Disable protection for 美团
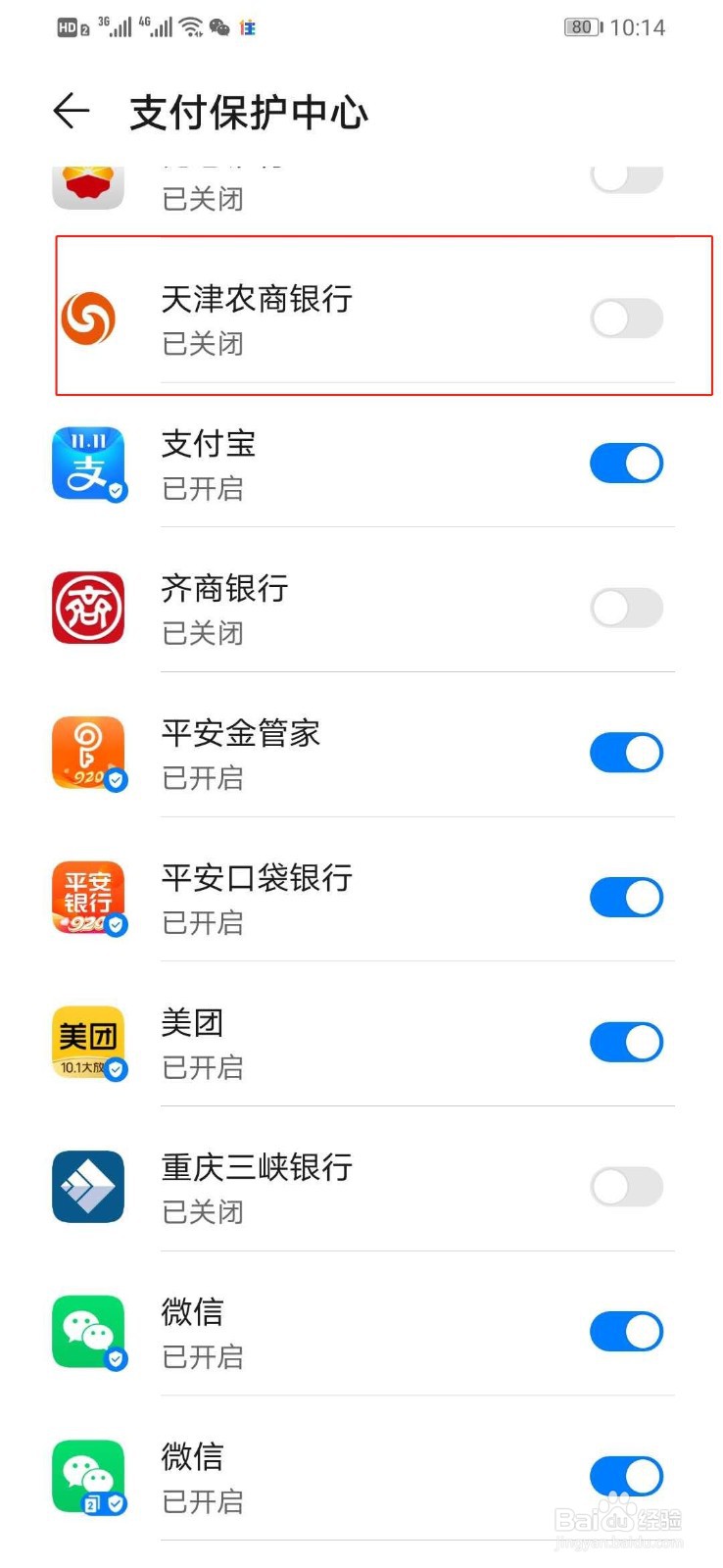 pos(626,1041)
